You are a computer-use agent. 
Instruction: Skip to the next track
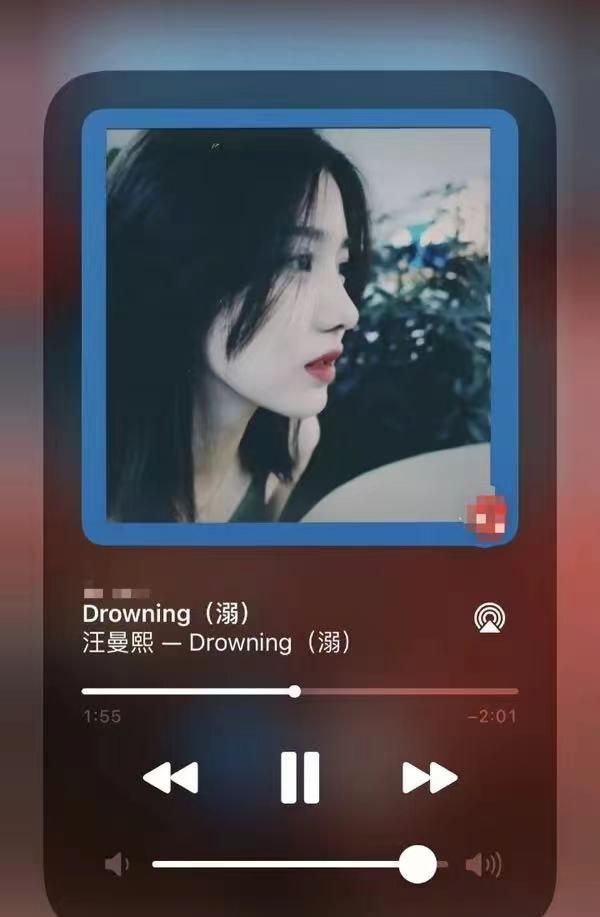tap(429, 777)
